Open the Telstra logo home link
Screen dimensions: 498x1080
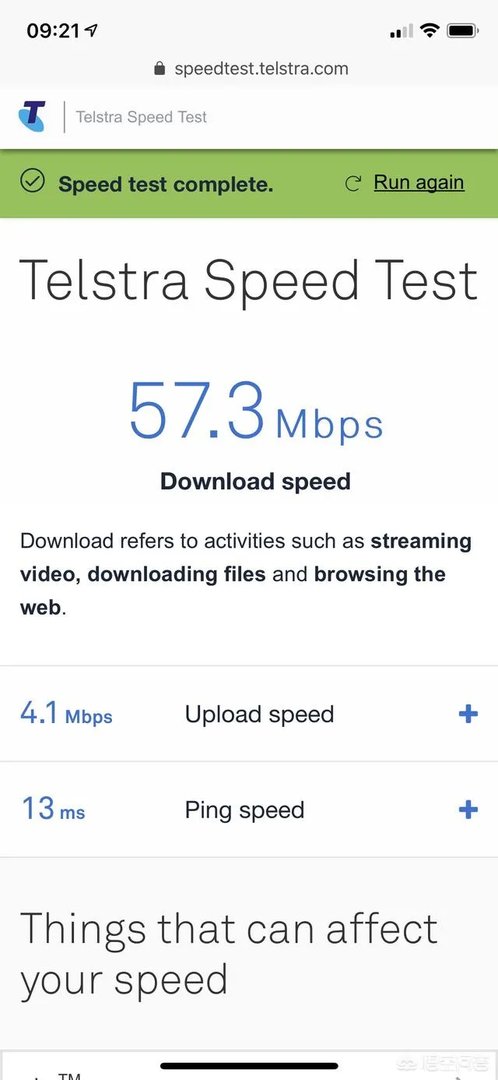point(32,116)
